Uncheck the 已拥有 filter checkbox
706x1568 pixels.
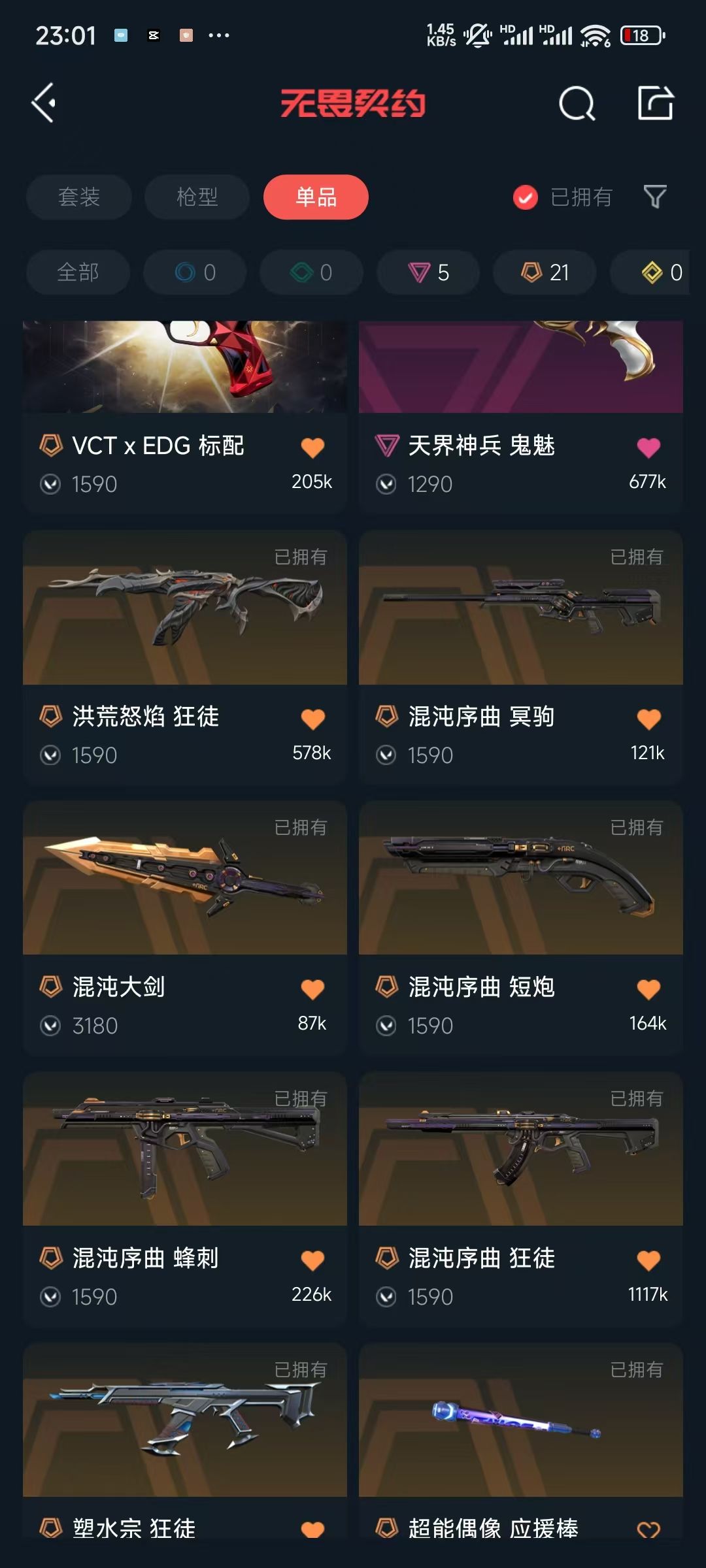coord(526,197)
